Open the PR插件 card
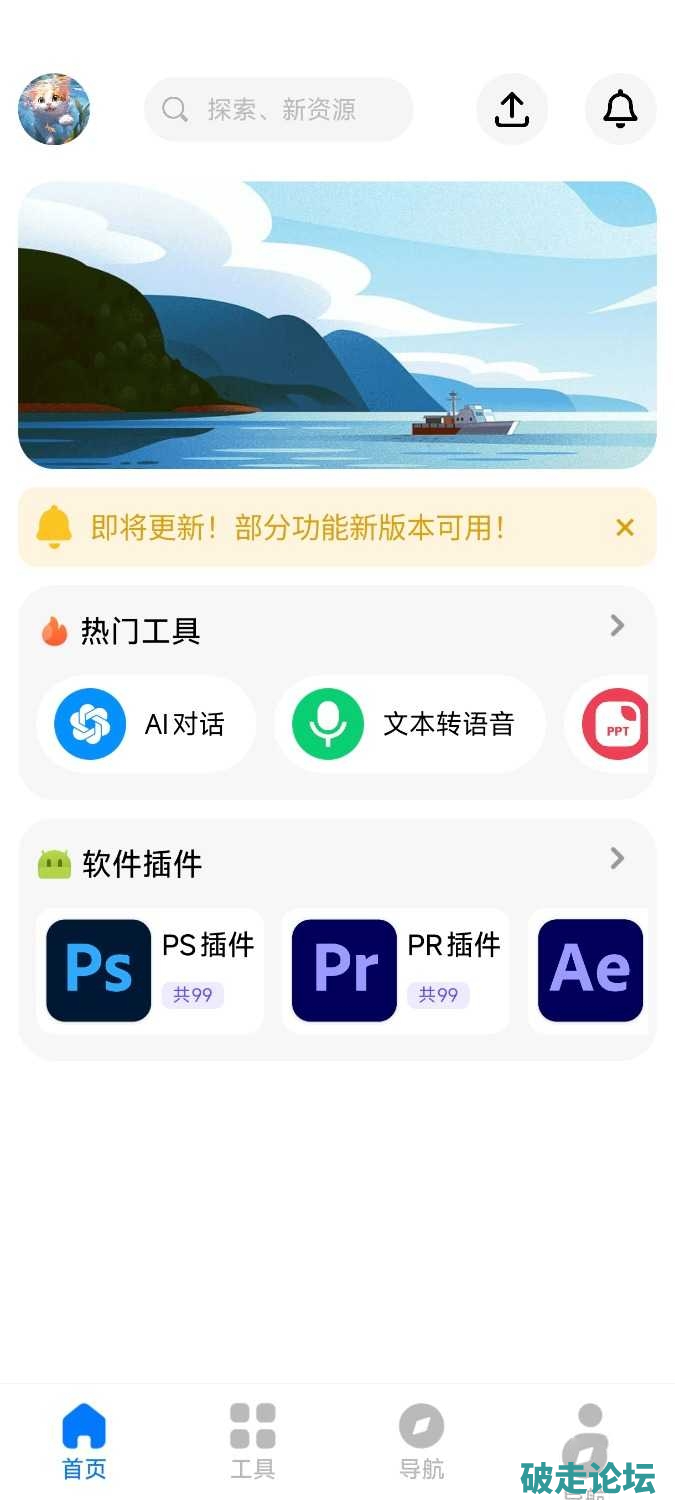 point(395,970)
